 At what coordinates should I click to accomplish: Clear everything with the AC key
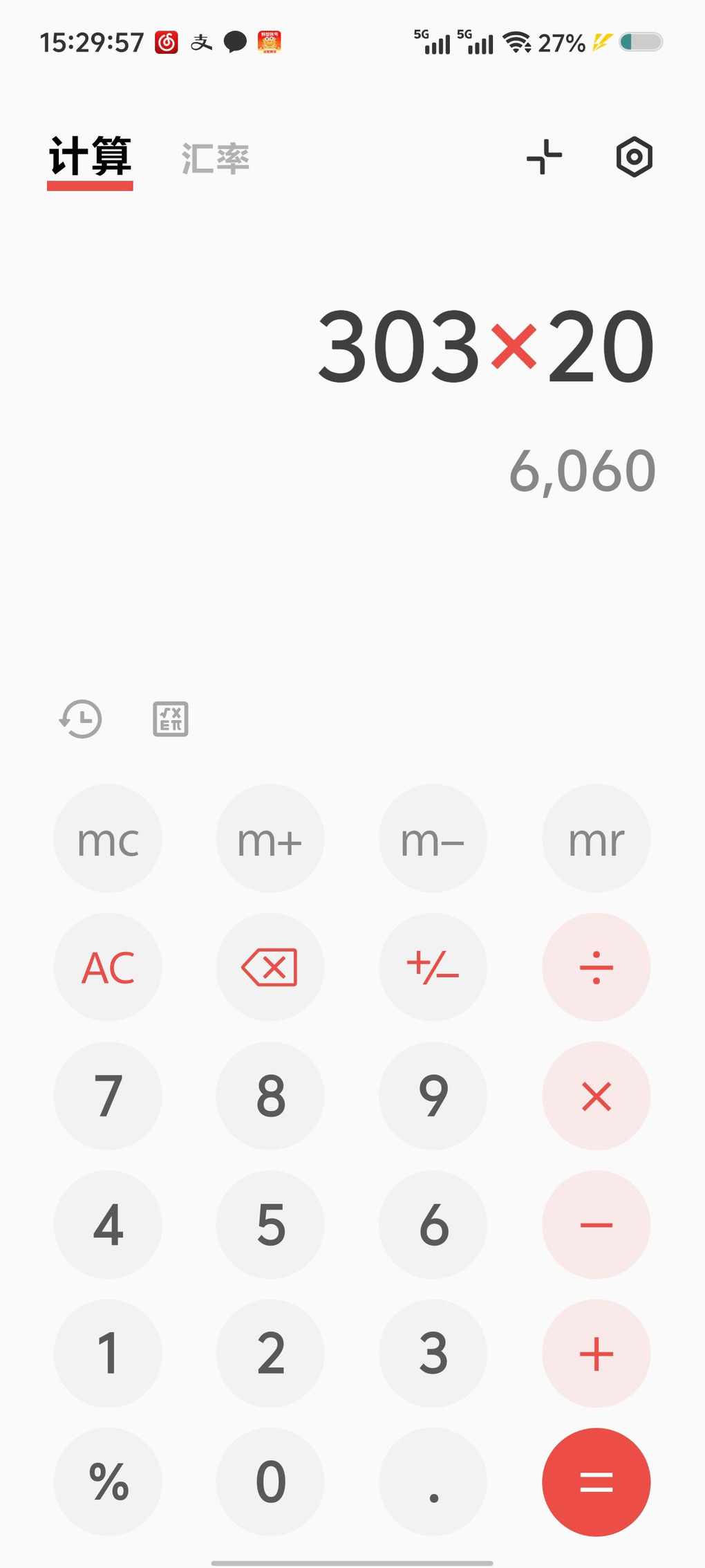click(x=108, y=967)
